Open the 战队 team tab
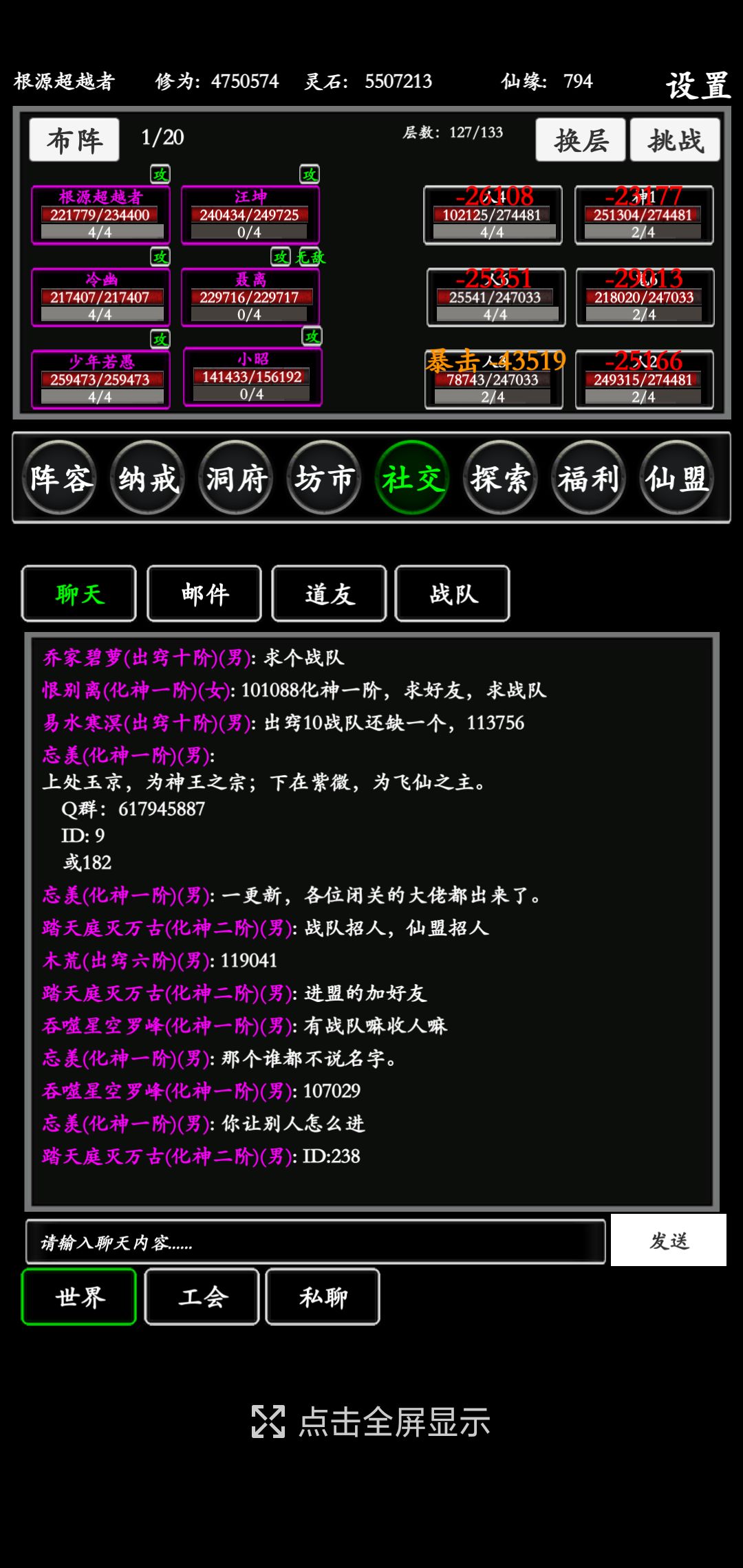Image resolution: width=743 pixels, height=1568 pixels. (452, 594)
